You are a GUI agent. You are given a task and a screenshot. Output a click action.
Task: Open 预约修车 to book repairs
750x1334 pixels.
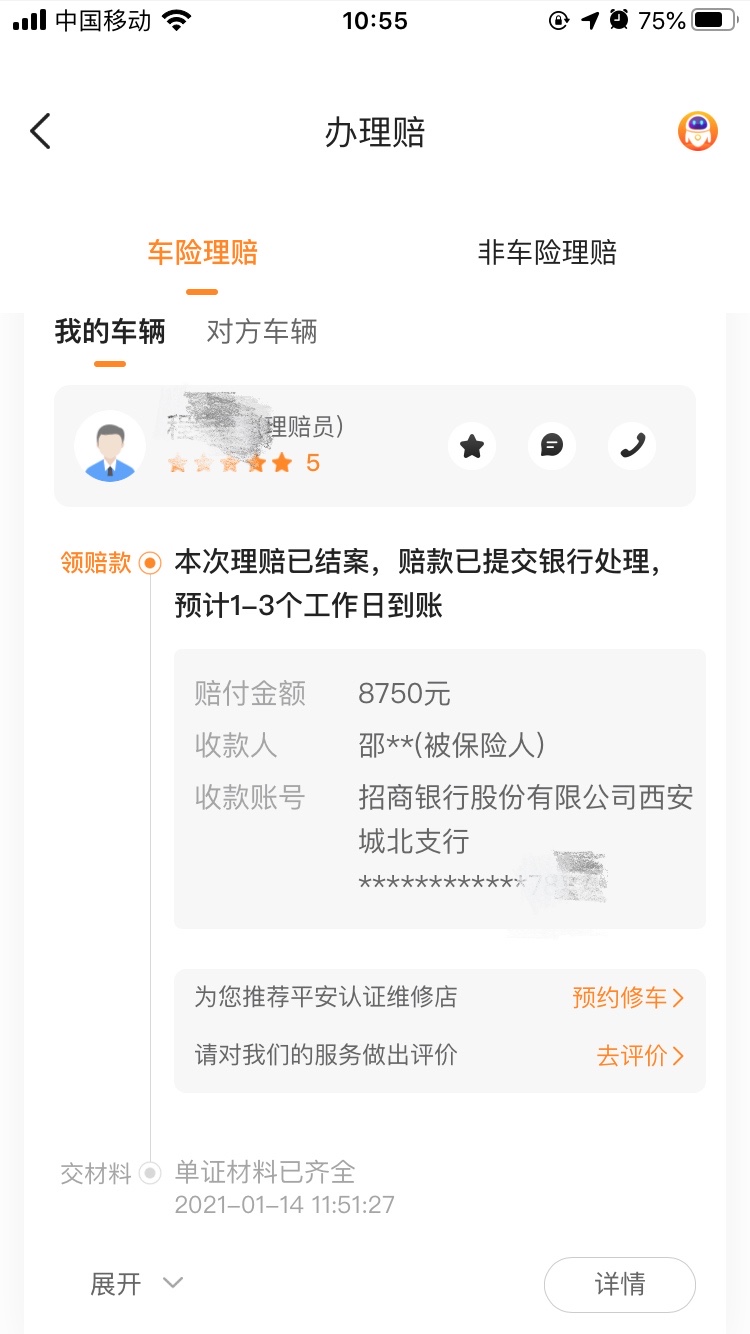pyautogui.click(x=620, y=997)
